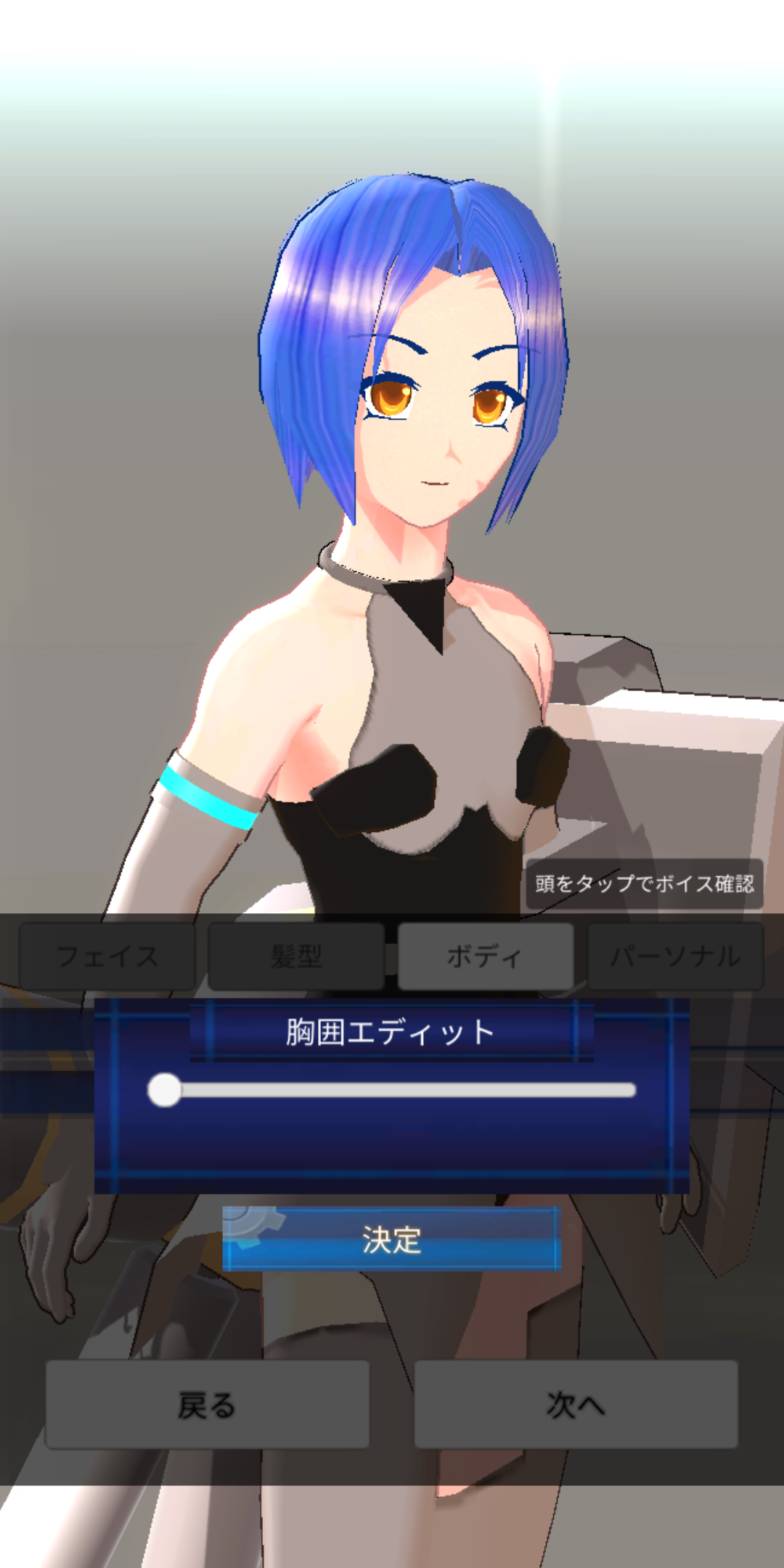Proceed with the 次へ button
Image resolution: width=784 pixels, height=1568 pixels.
(576, 1405)
